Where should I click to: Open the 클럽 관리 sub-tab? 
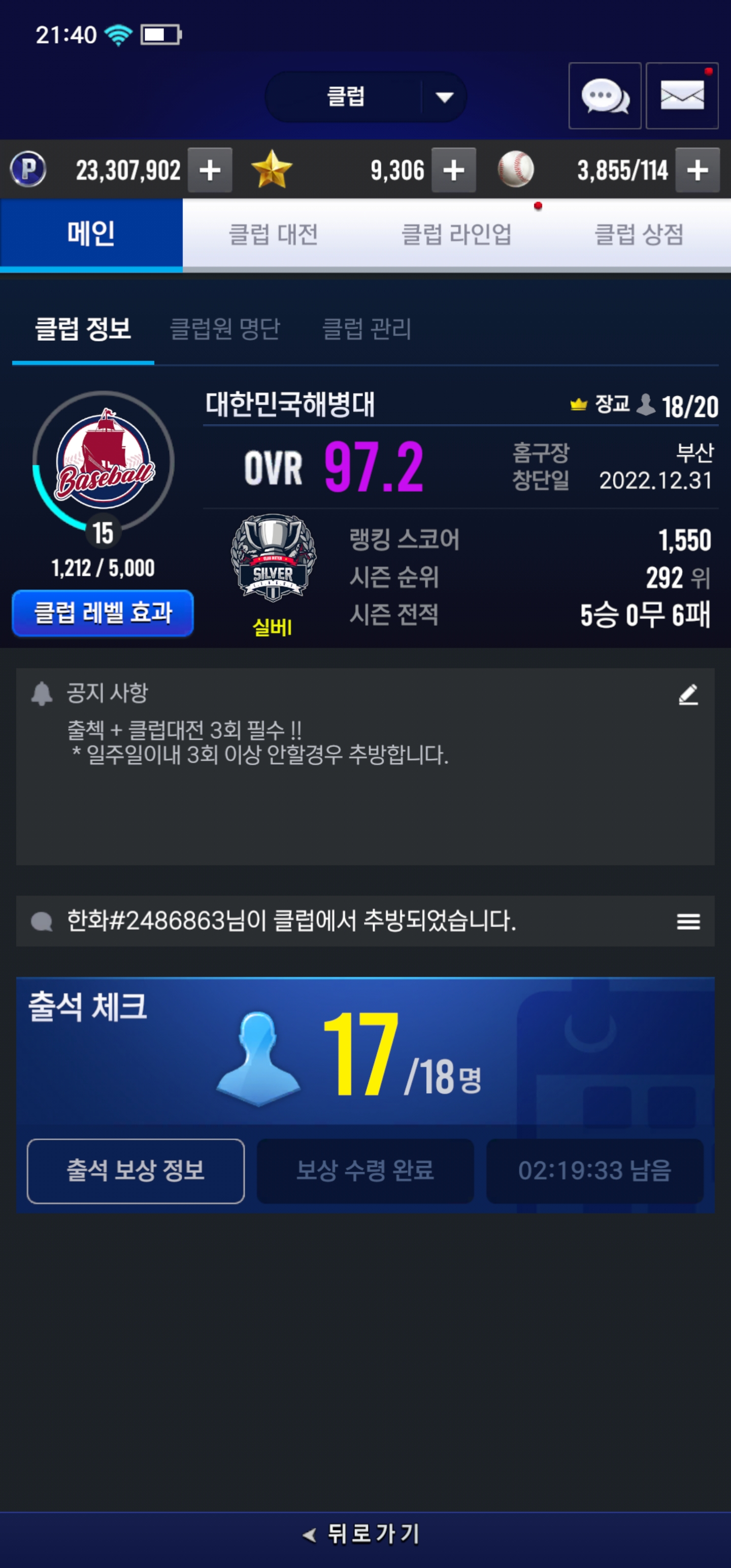click(367, 330)
